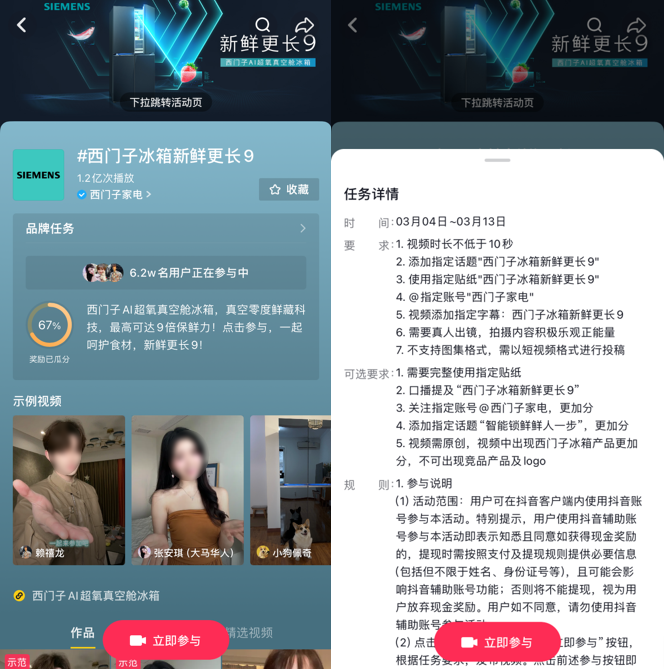Image resolution: width=665 pixels, height=669 pixels.
Task: Switch to the 作品 tab
Action: click(82, 633)
